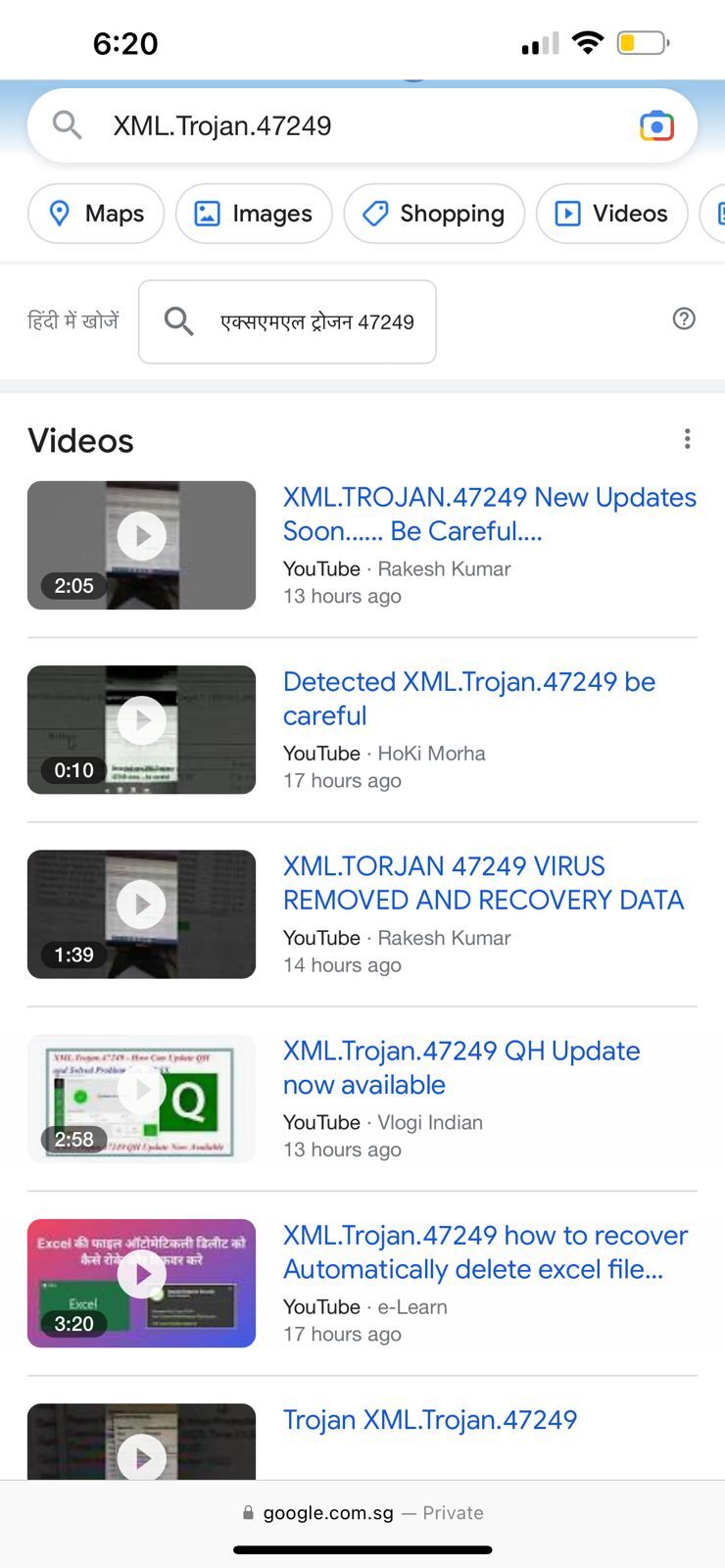The image size is (725, 1568).
Task: Open the e-Learn excel file recovery video
Action: tap(485, 1251)
